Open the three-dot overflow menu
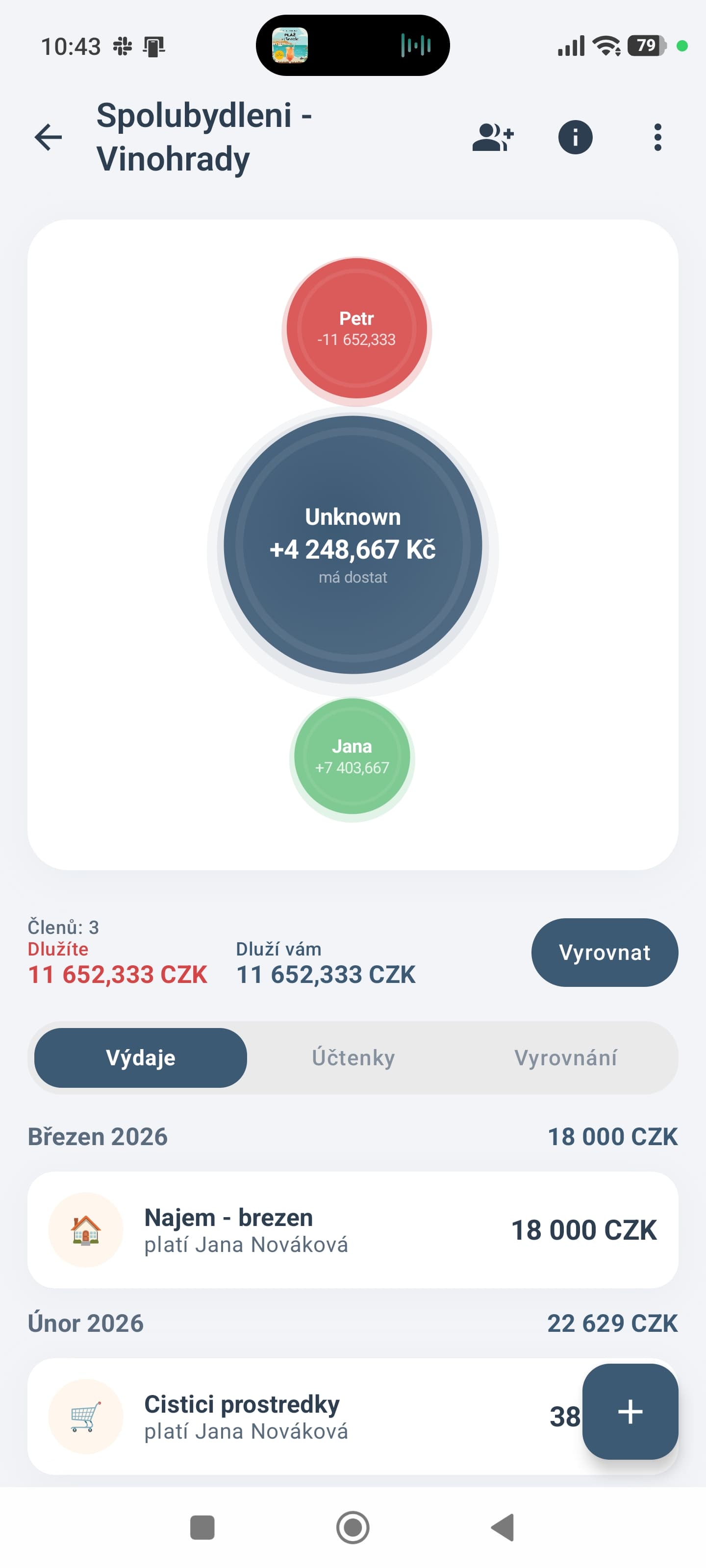 [657, 137]
